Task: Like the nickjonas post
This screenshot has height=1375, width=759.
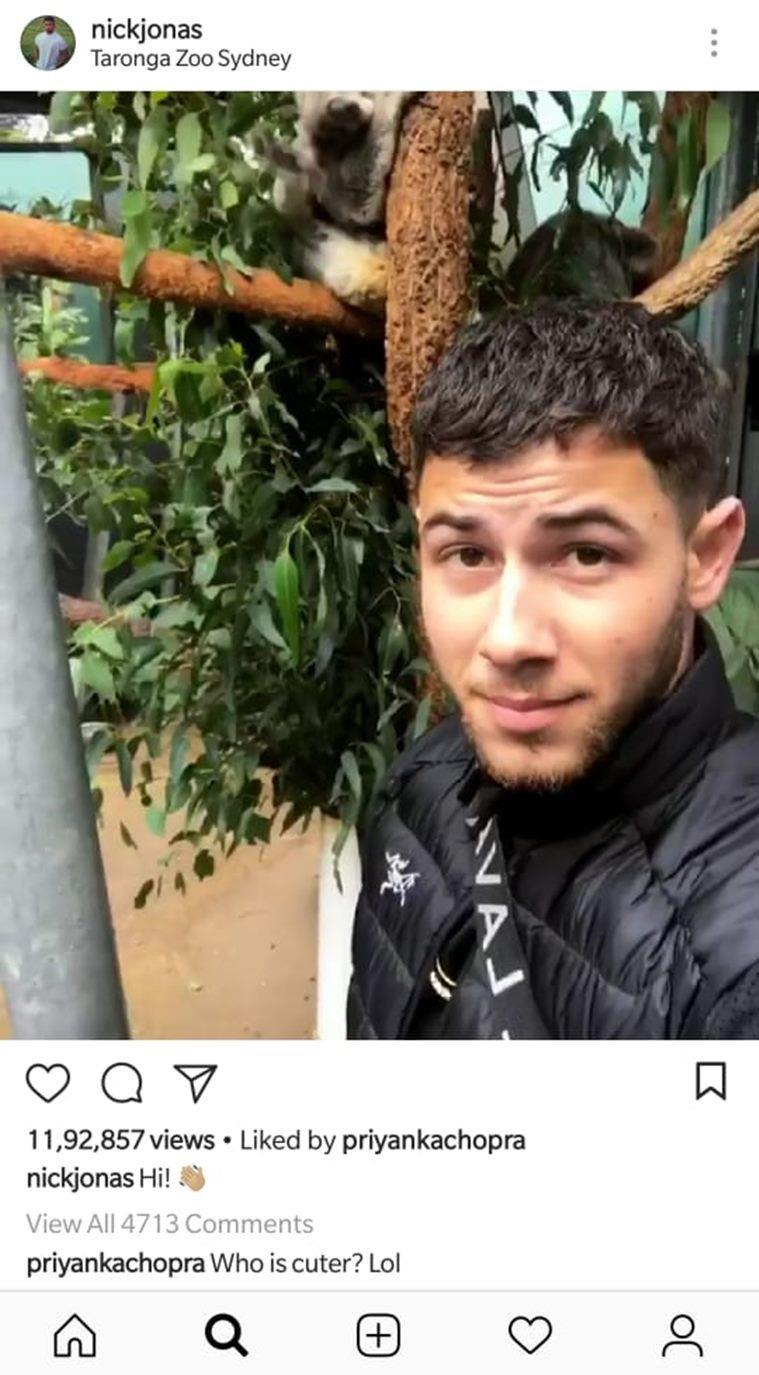Action: (x=48, y=1083)
